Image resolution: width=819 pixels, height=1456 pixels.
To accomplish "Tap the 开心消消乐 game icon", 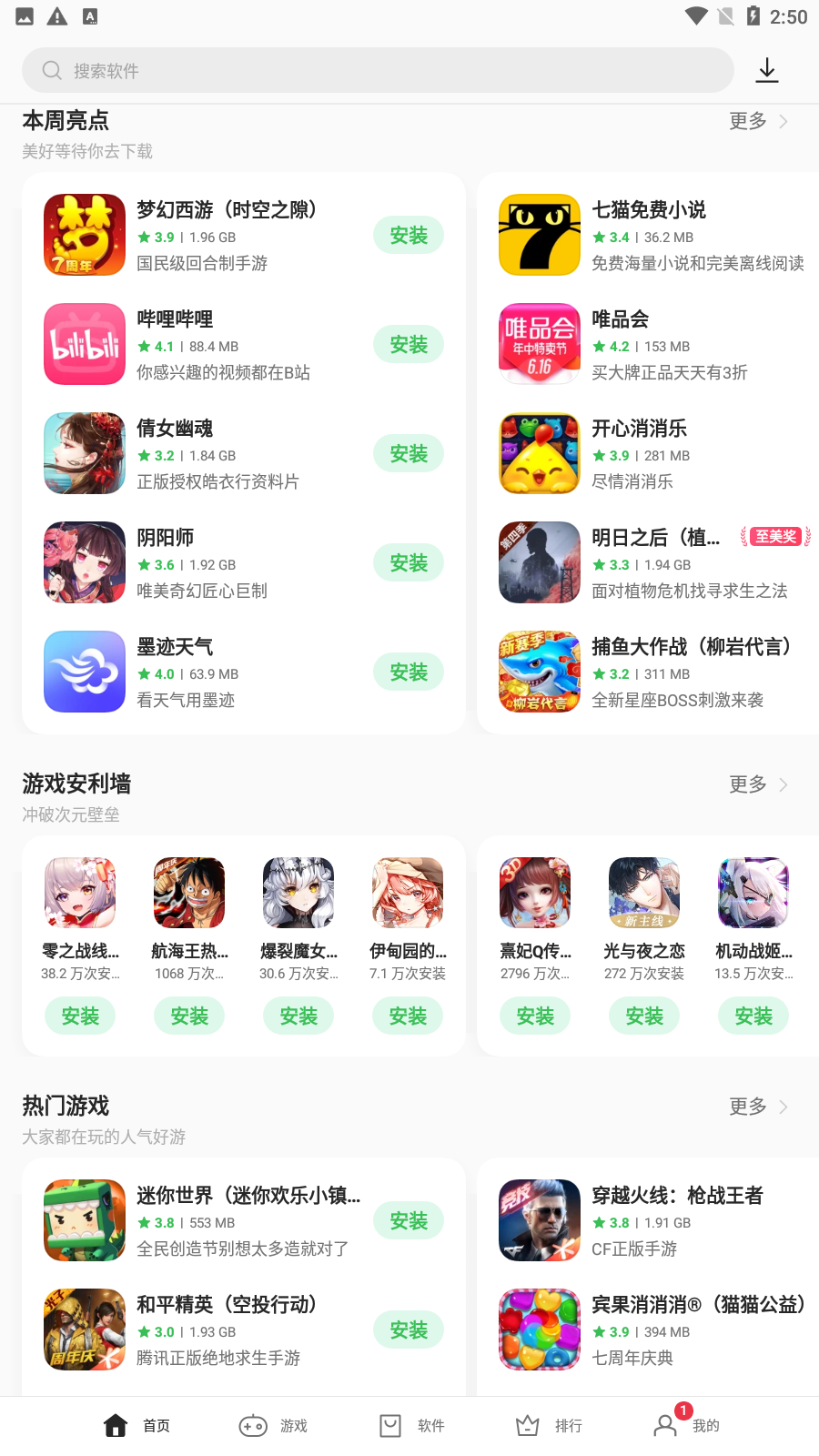I will [x=539, y=453].
